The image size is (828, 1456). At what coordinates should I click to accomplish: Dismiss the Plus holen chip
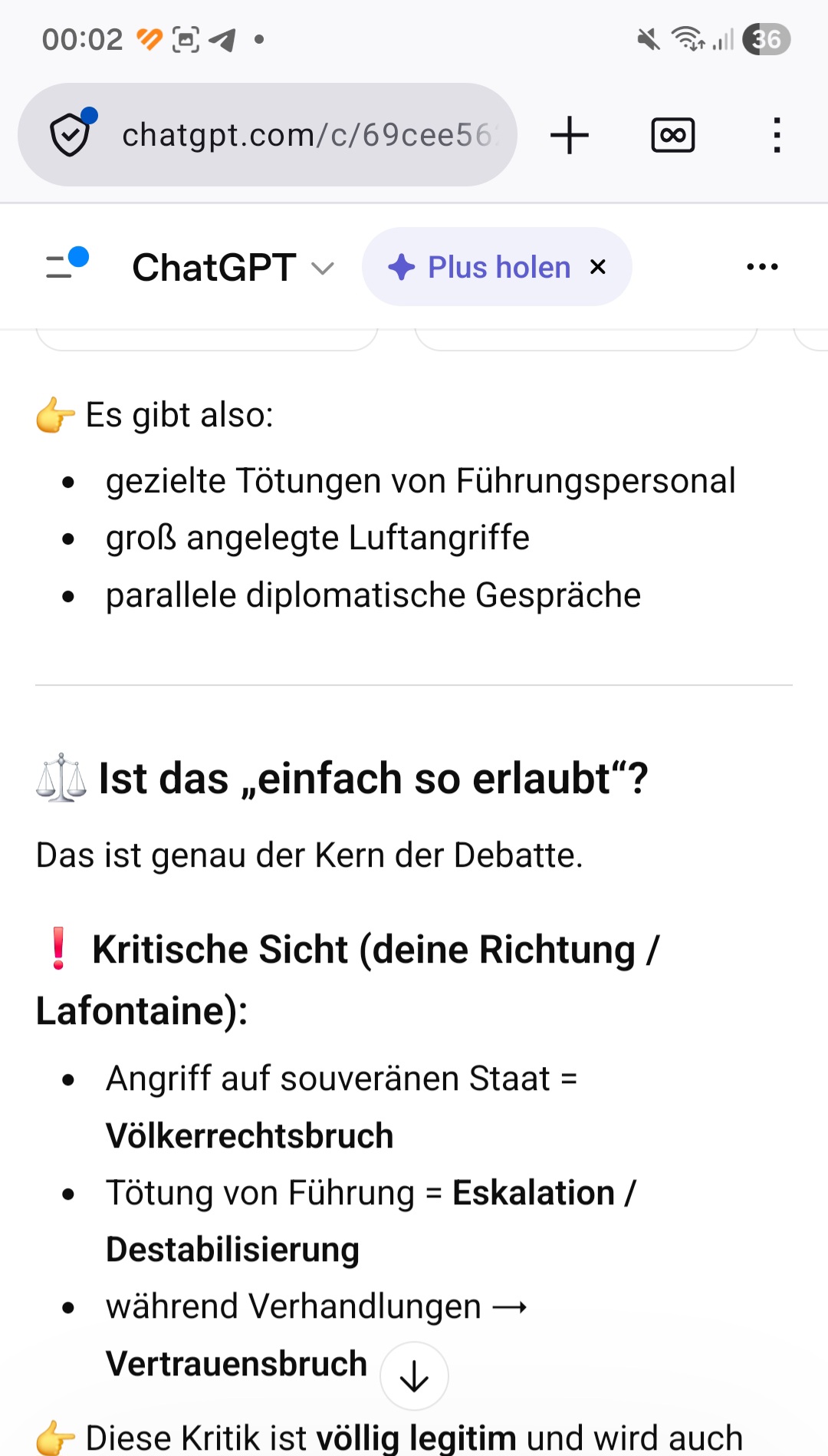[x=598, y=267]
